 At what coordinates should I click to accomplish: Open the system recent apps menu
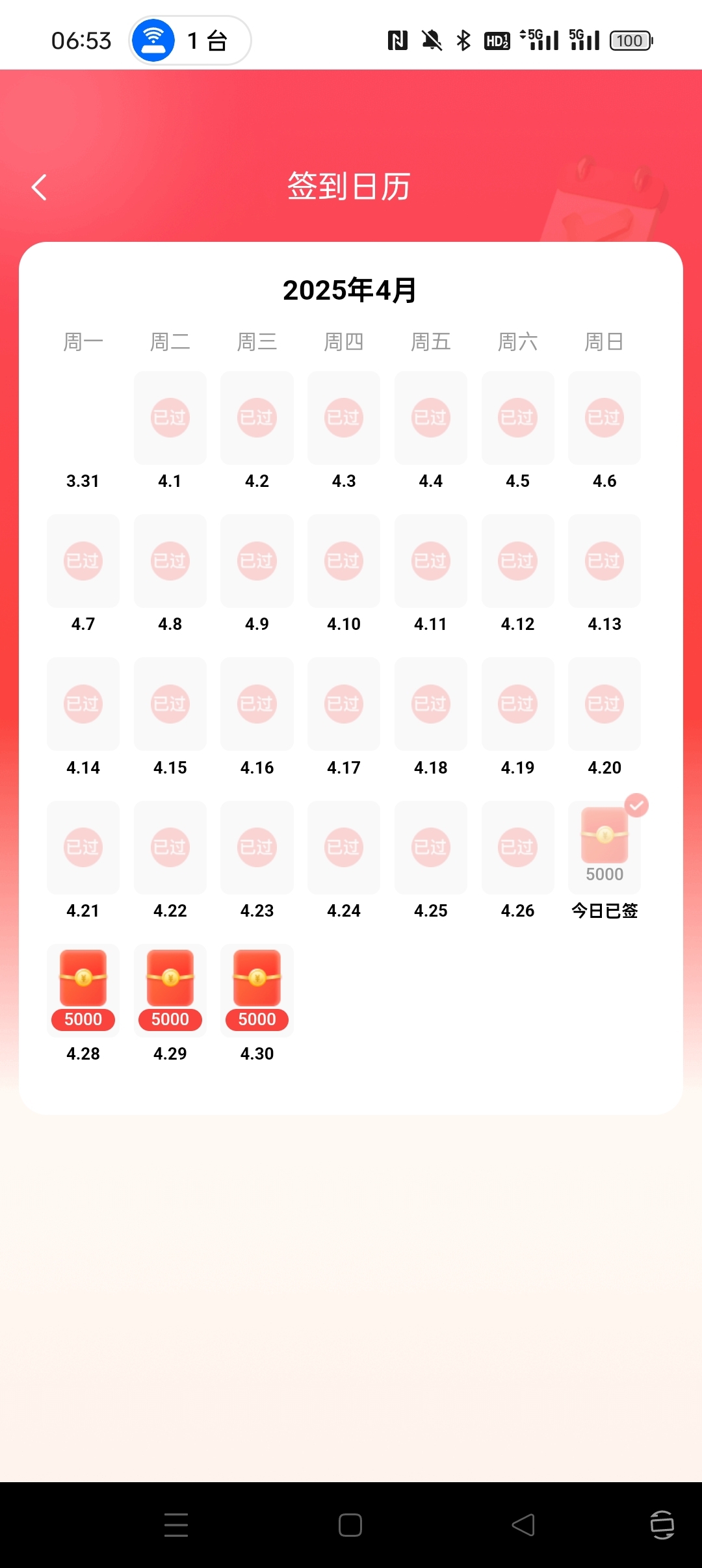pyautogui.click(x=176, y=1525)
